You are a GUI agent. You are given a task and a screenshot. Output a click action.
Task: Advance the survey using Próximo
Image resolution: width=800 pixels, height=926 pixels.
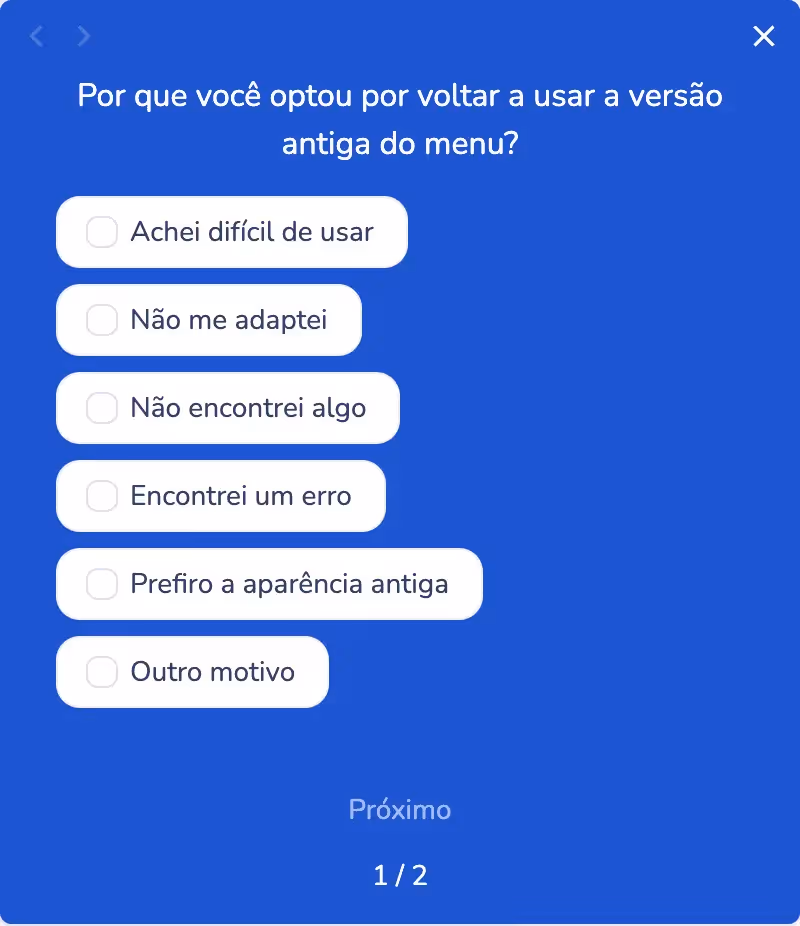pos(399,810)
